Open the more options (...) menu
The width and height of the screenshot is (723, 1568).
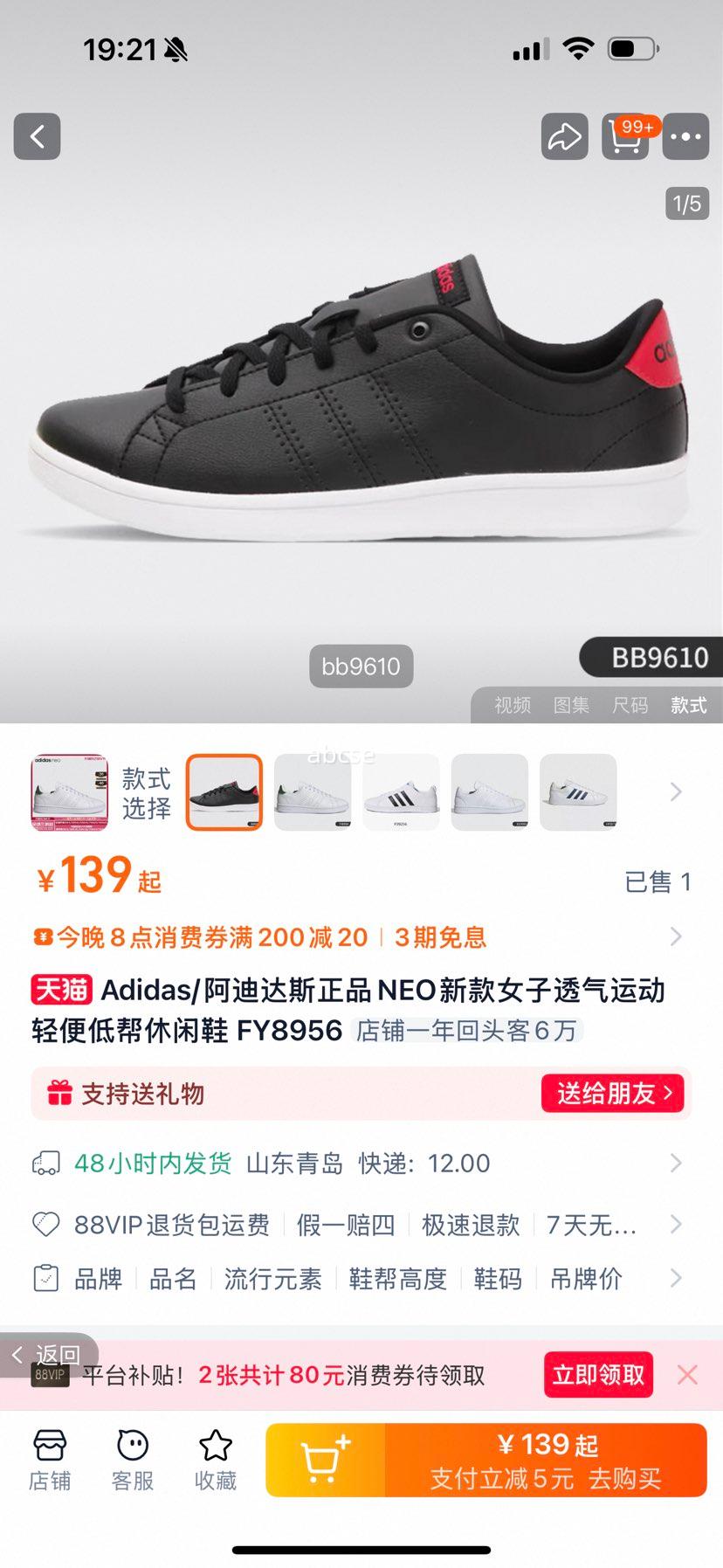(x=686, y=137)
